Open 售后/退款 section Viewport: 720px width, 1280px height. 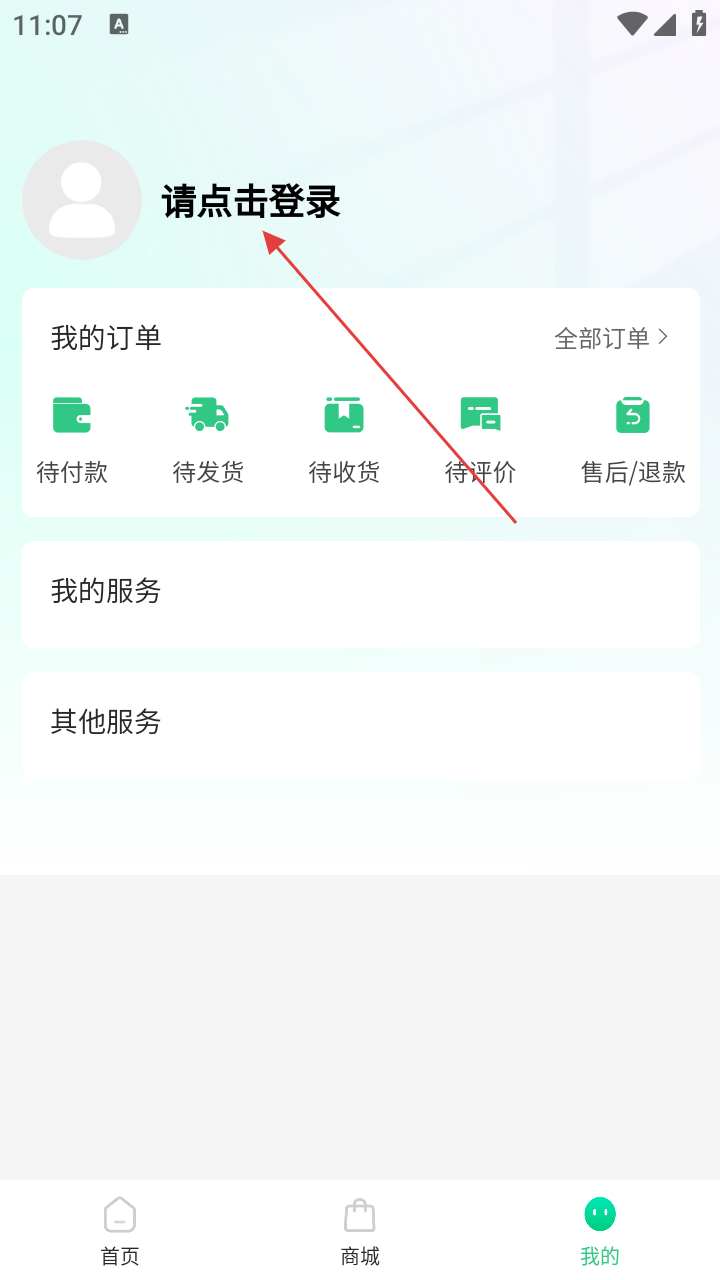[633, 438]
